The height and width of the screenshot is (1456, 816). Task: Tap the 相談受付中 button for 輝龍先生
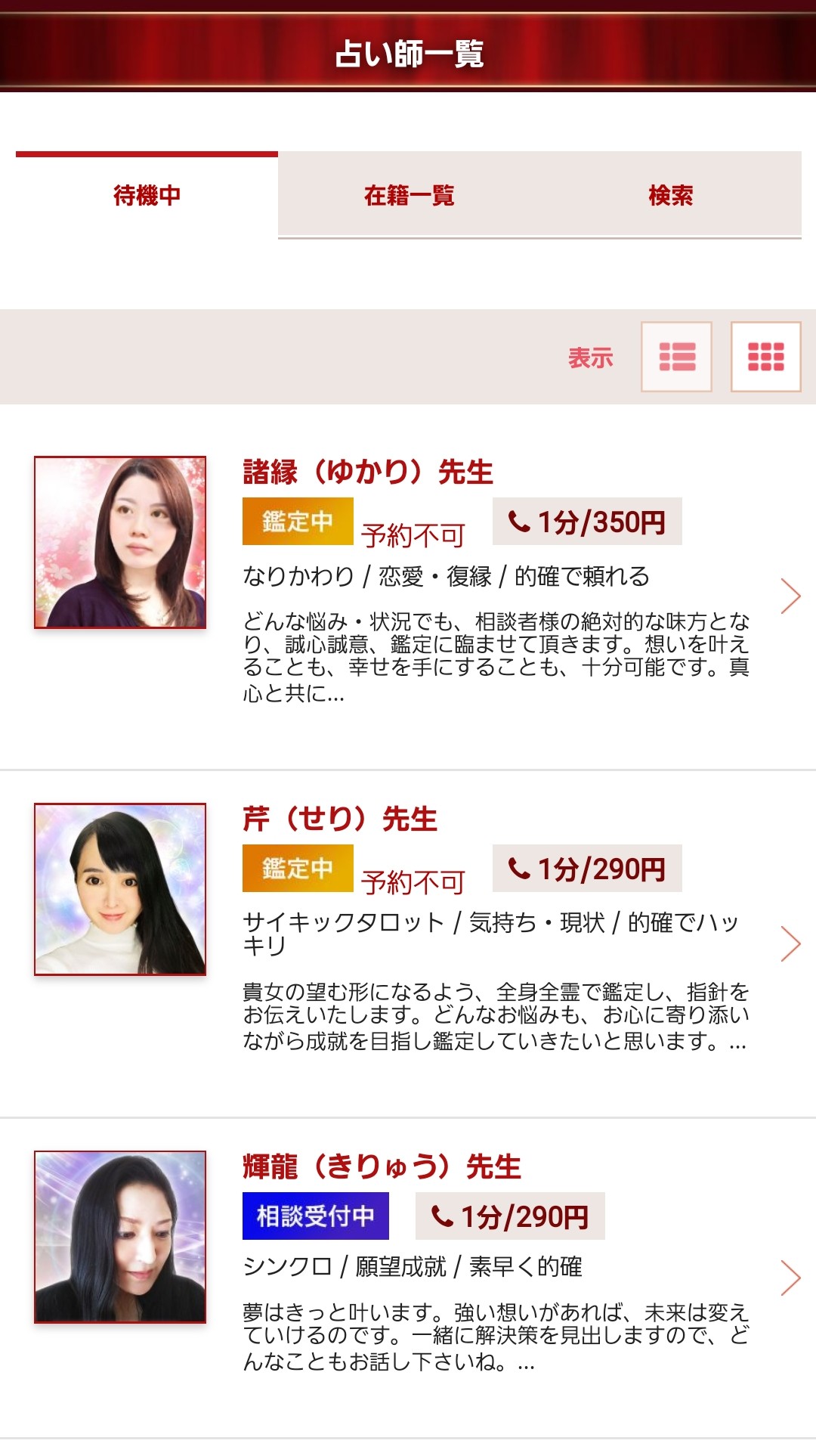click(x=316, y=1216)
